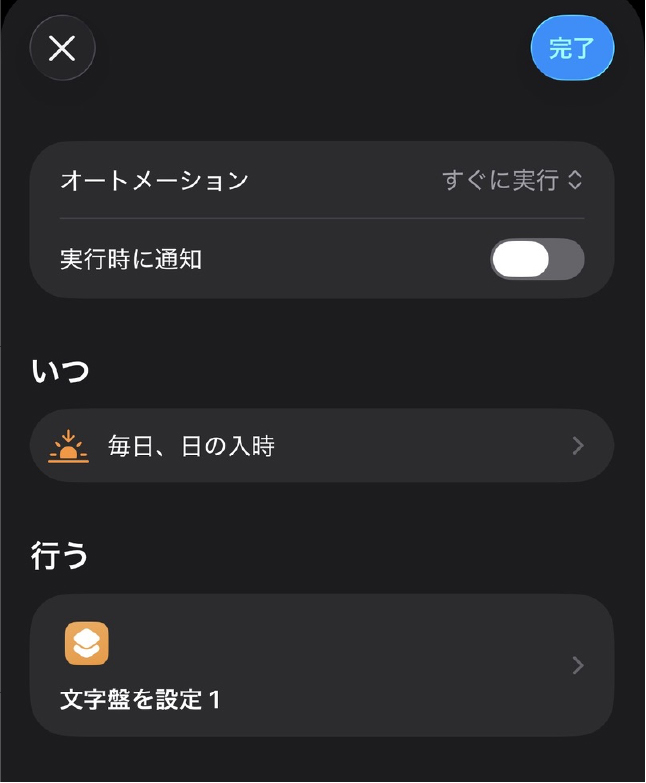Tap 完了 to finish the automation

tap(572, 48)
